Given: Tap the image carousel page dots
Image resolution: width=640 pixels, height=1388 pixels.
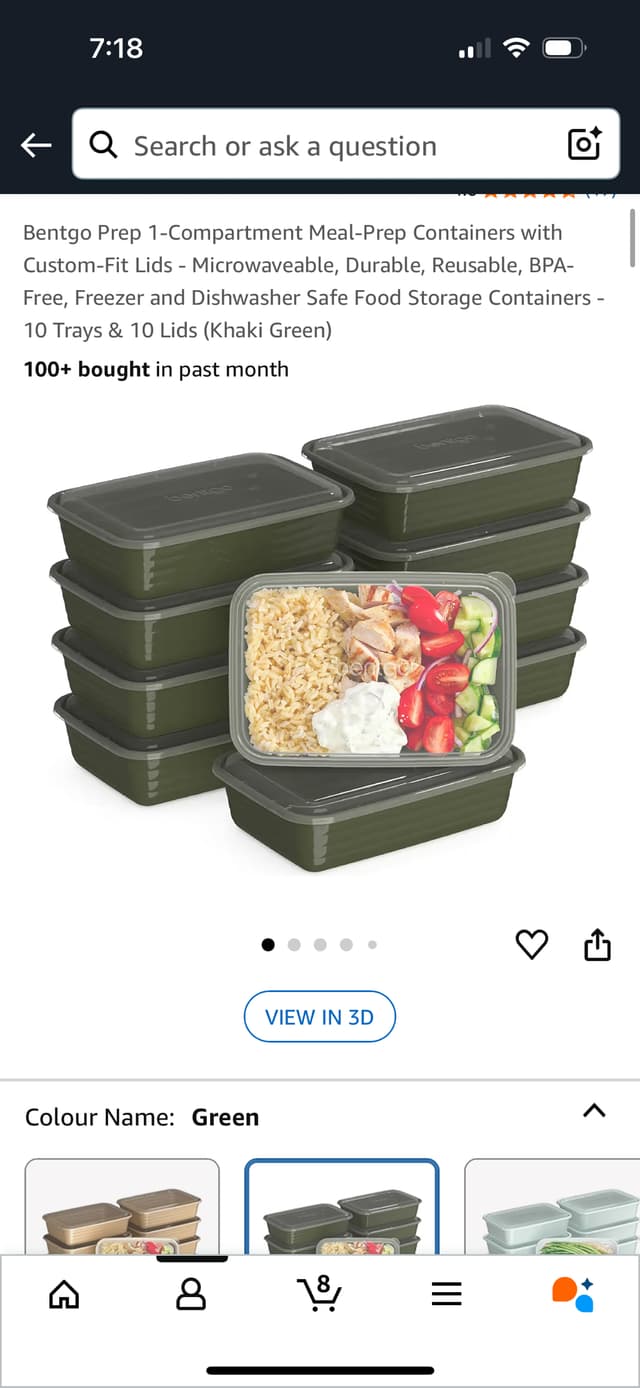Looking at the screenshot, I should 320,944.
